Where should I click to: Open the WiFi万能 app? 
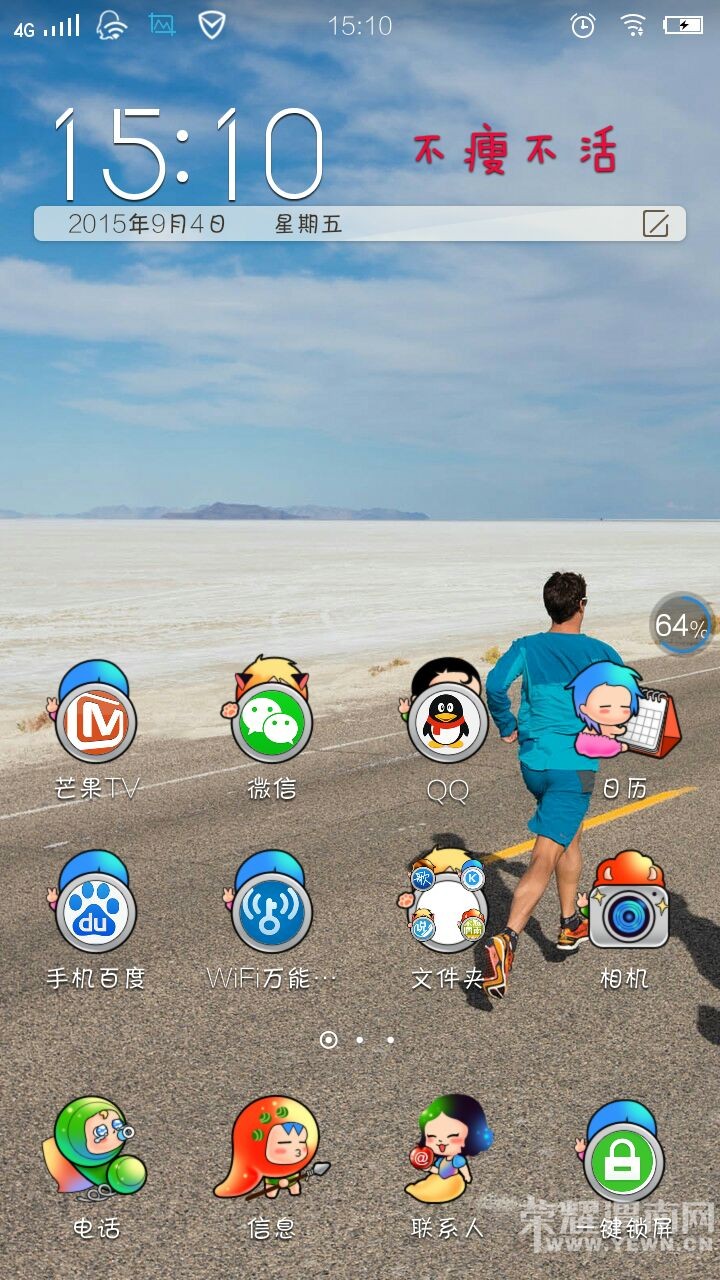tap(272, 911)
